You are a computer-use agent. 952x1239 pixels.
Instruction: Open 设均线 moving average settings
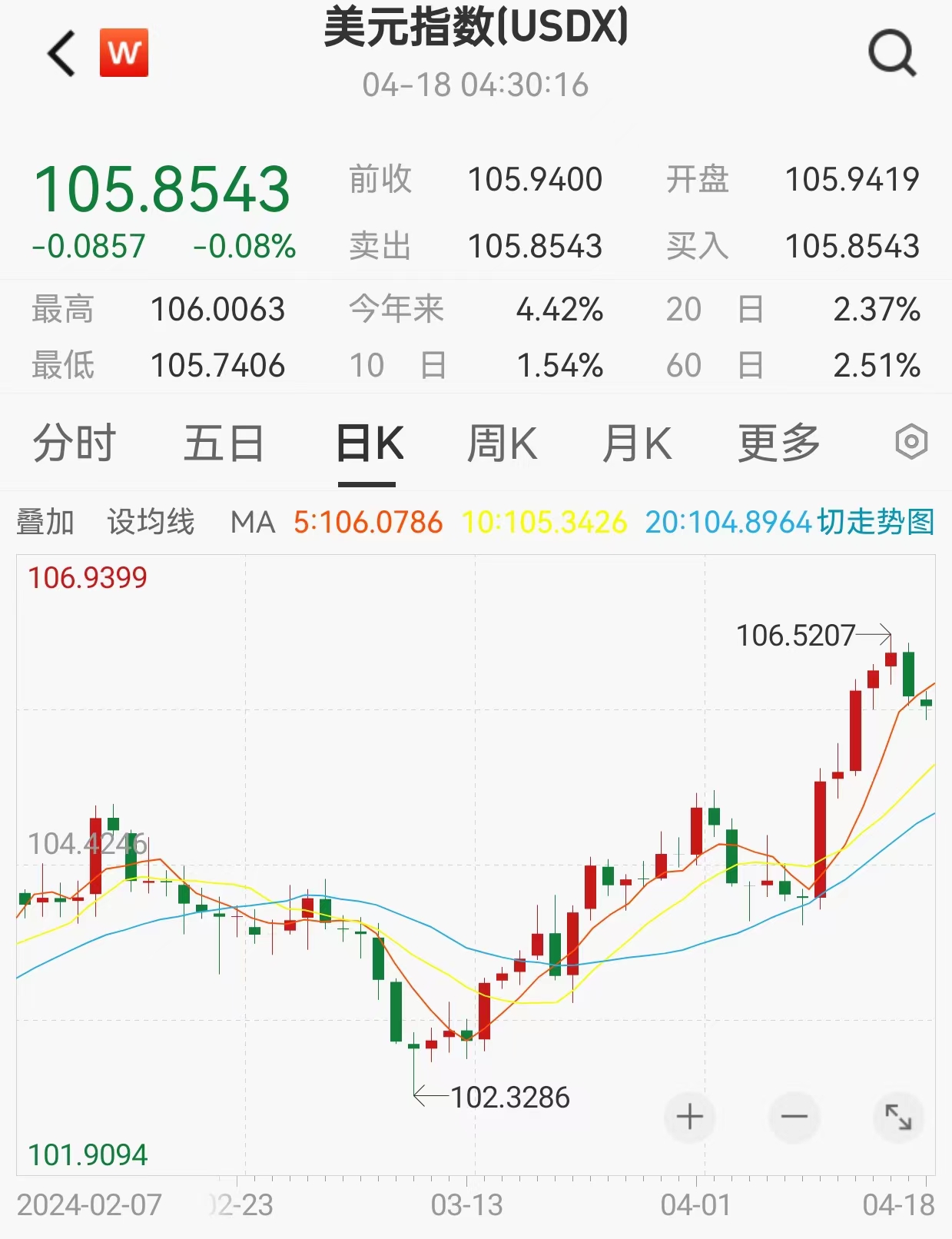pyautogui.click(x=151, y=523)
